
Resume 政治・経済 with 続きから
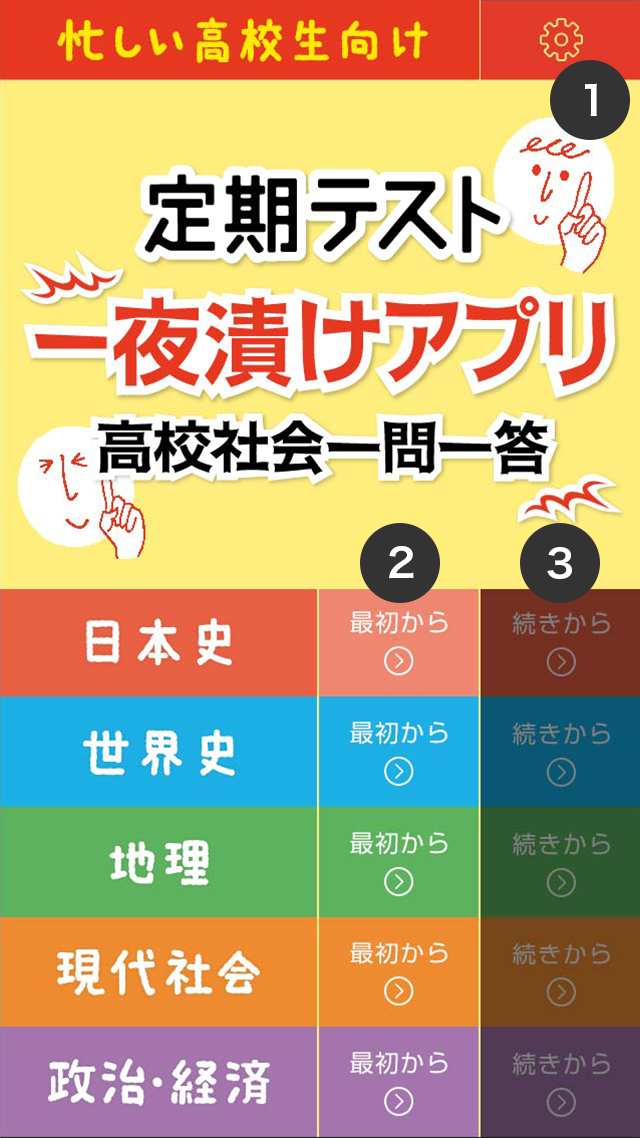560,1081
